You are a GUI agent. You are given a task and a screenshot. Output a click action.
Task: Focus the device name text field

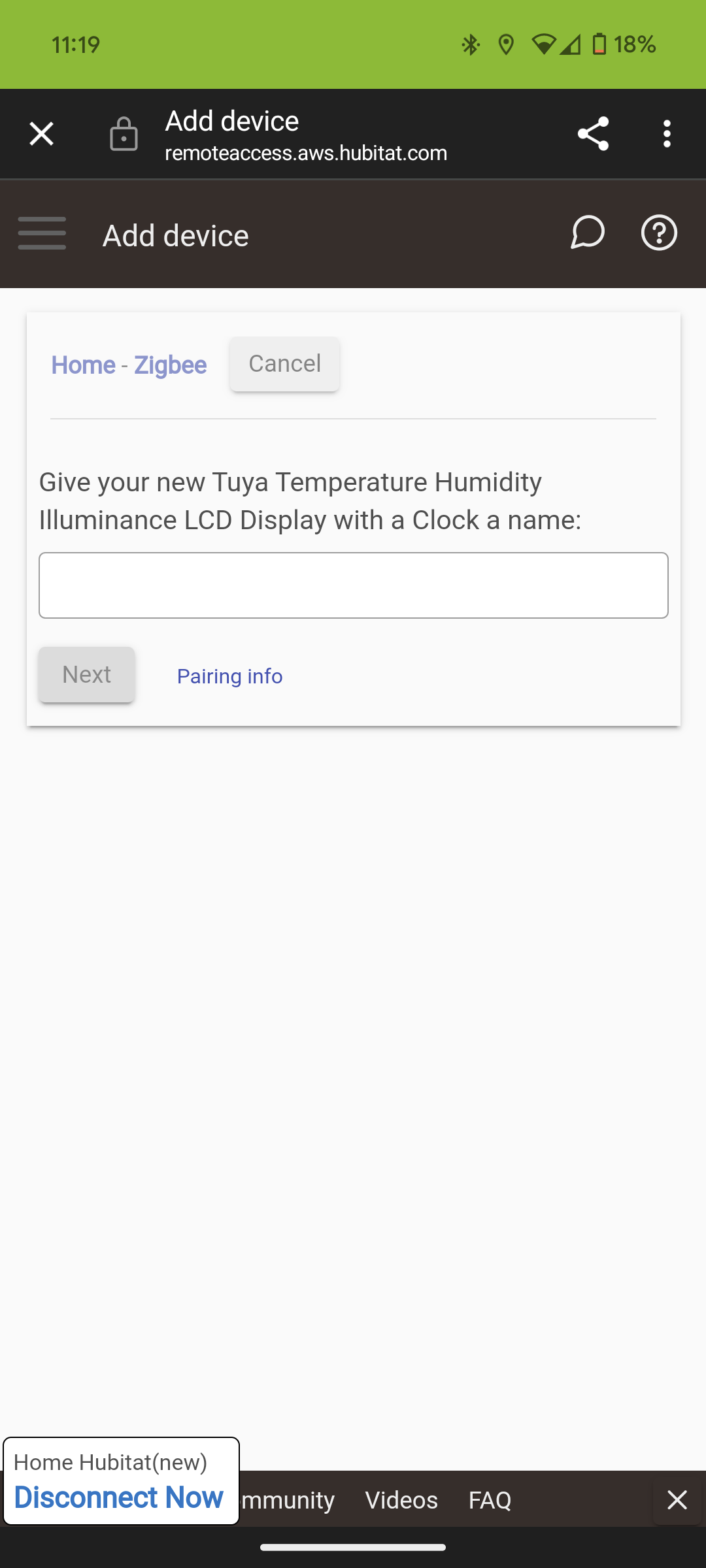[x=354, y=585]
